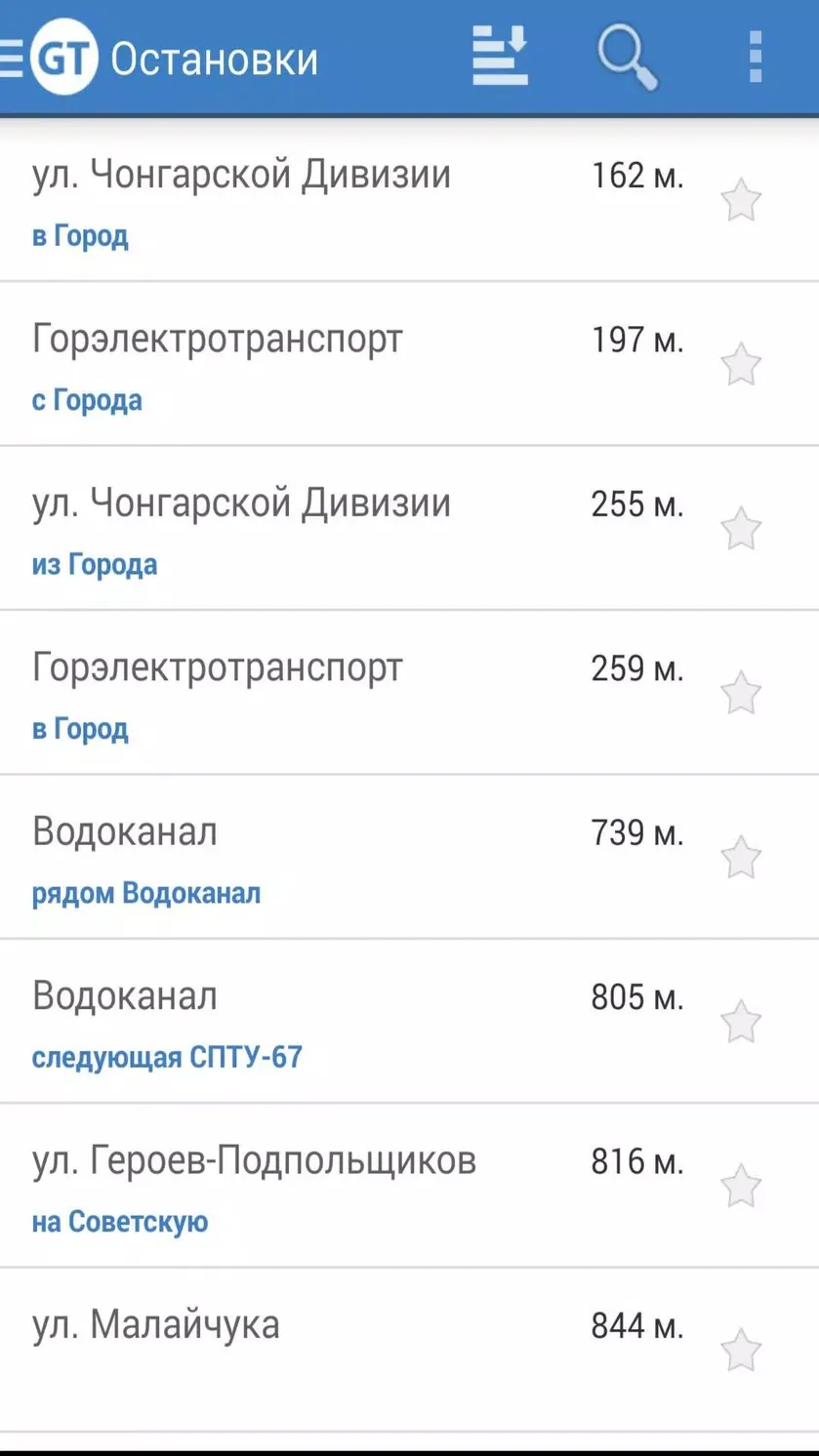This screenshot has height=1456, width=819.
Task: Add the 255 м. stop to favorites
Action: coord(741,528)
